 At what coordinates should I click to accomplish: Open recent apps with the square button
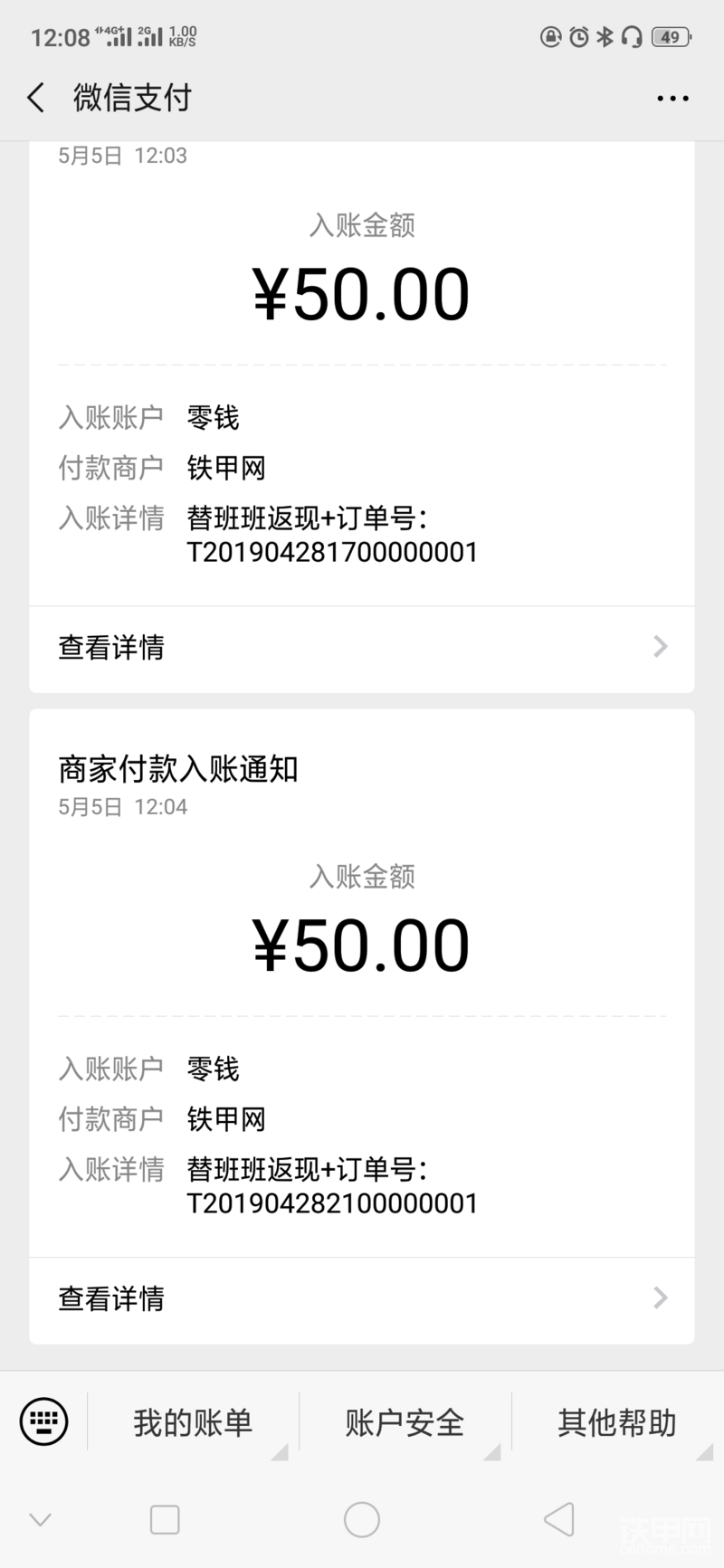click(x=165, y=1520)
